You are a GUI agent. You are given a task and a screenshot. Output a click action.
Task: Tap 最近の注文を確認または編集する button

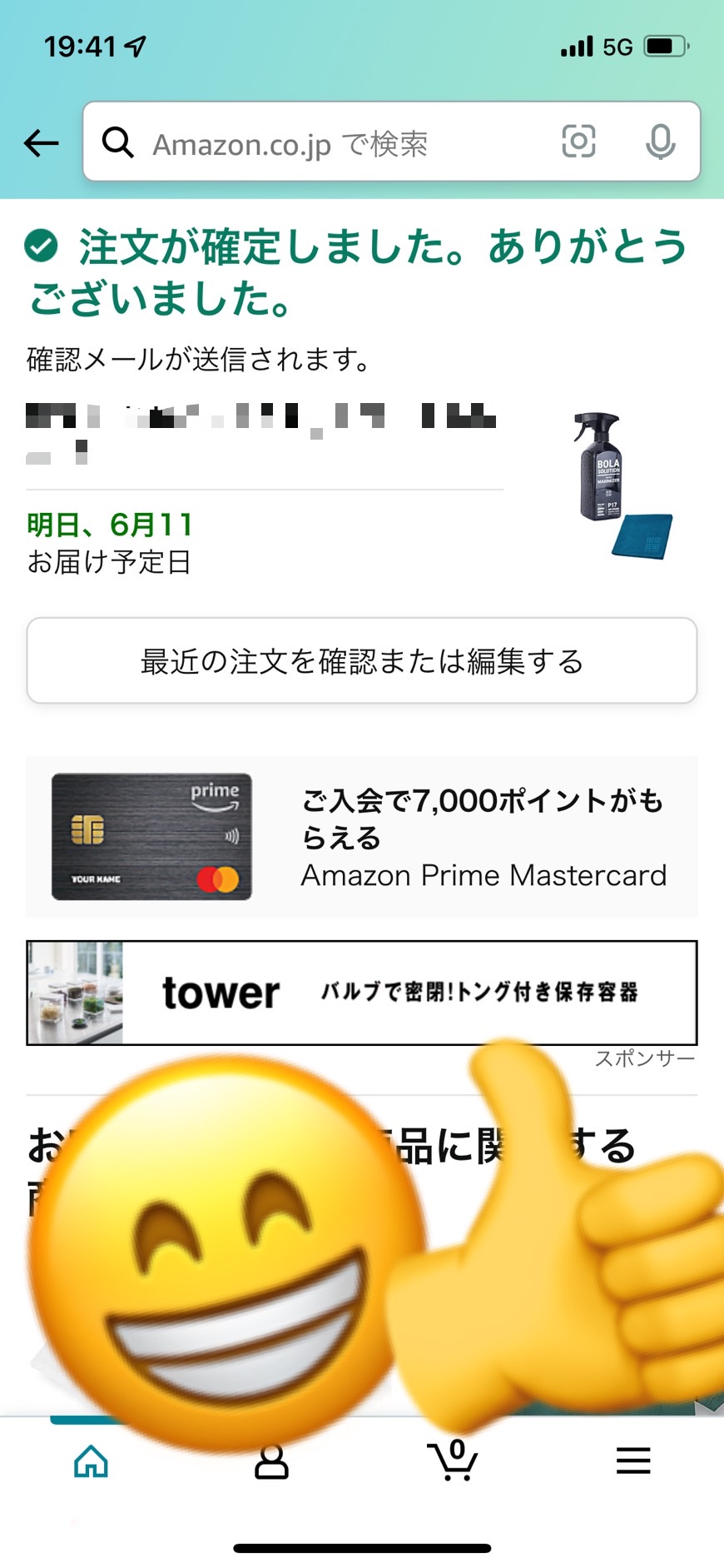coord(361,660)
